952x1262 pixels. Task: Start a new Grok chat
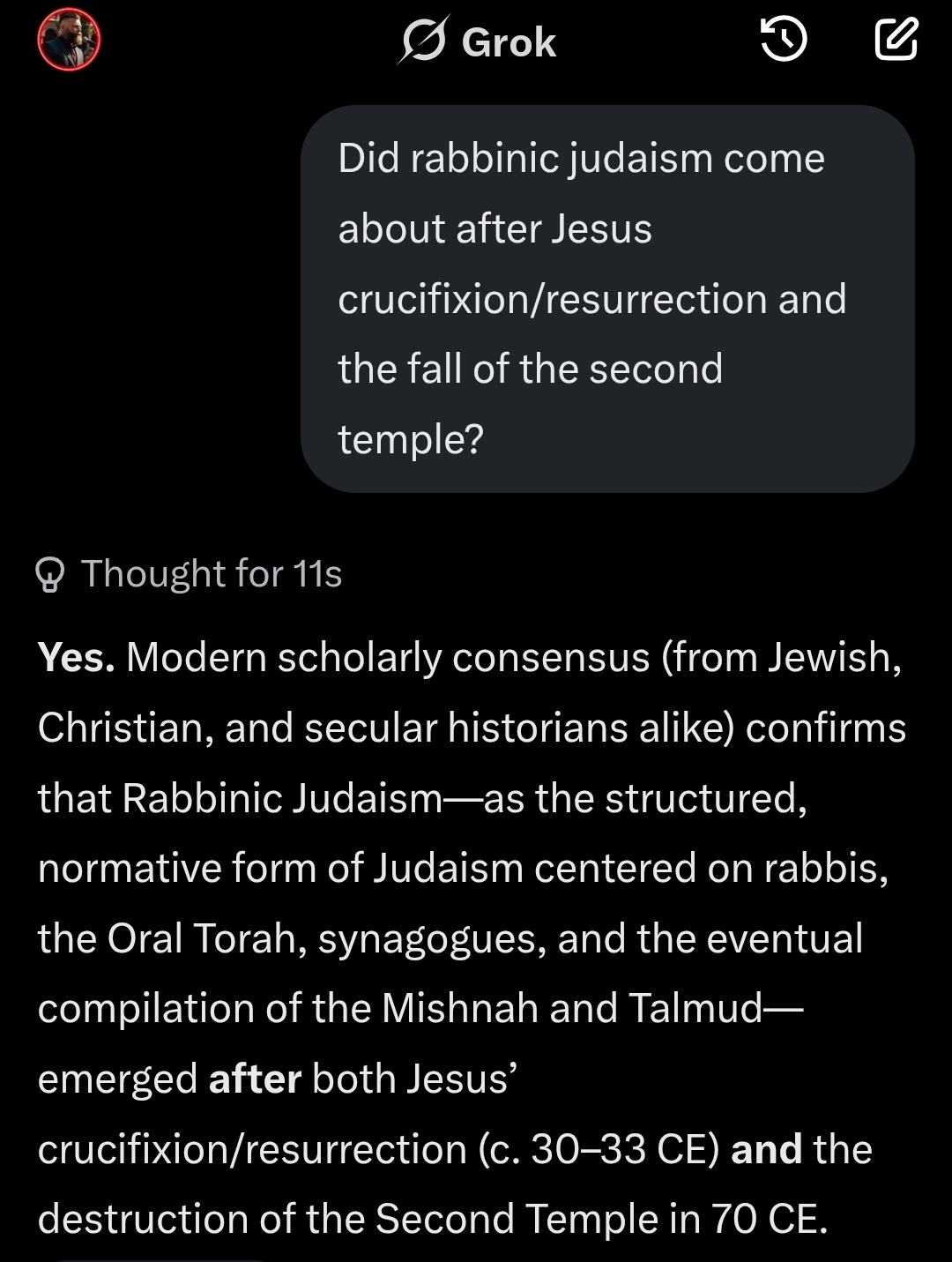896,41
